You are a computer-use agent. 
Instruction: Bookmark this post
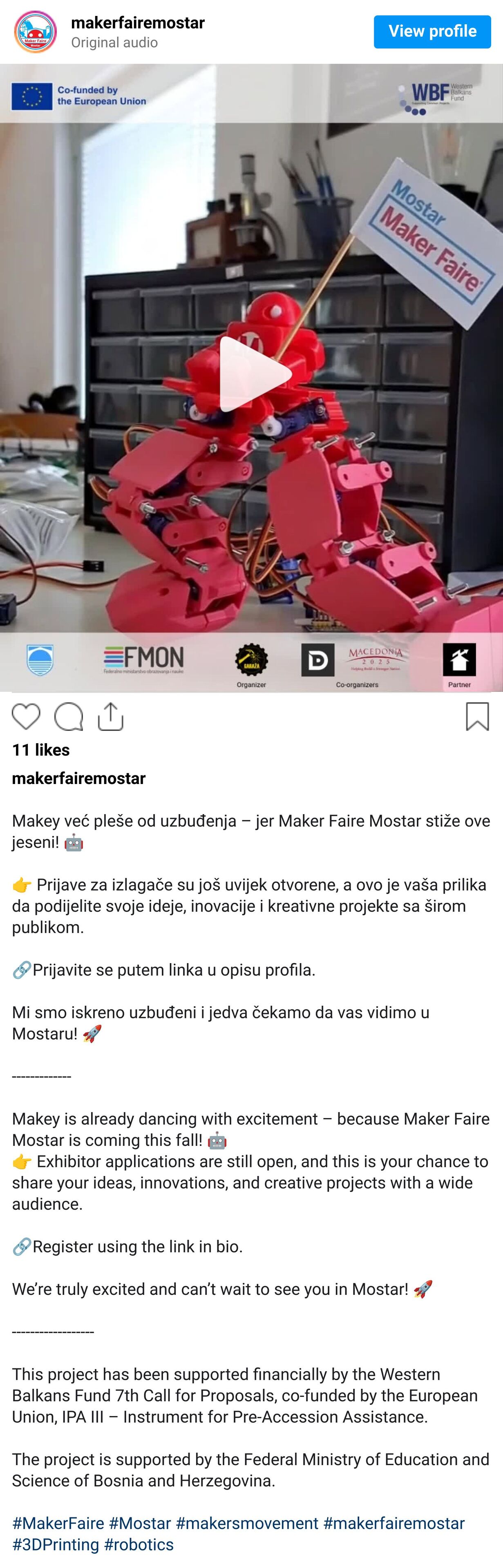click(x=477, y=717)
